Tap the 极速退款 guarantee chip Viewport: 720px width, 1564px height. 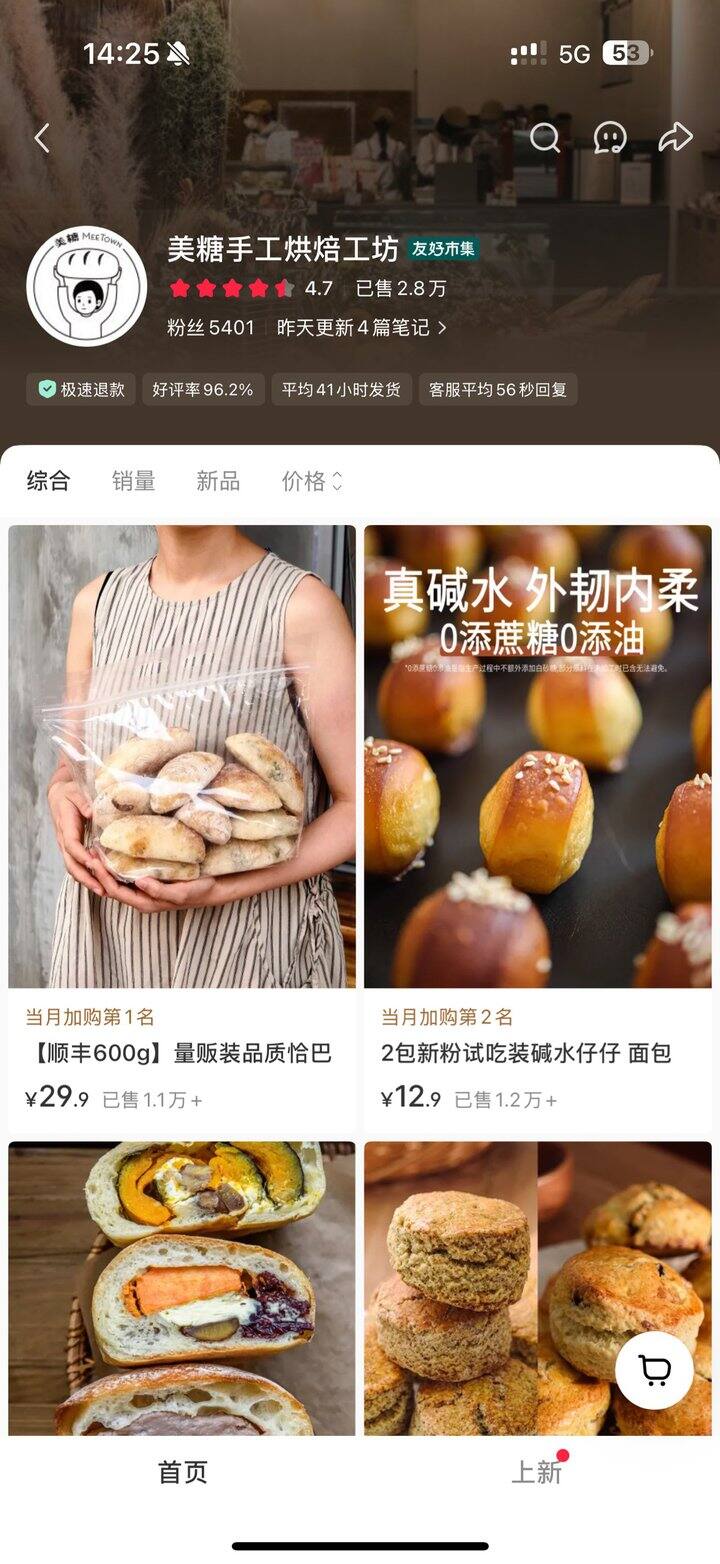[83, 390]
